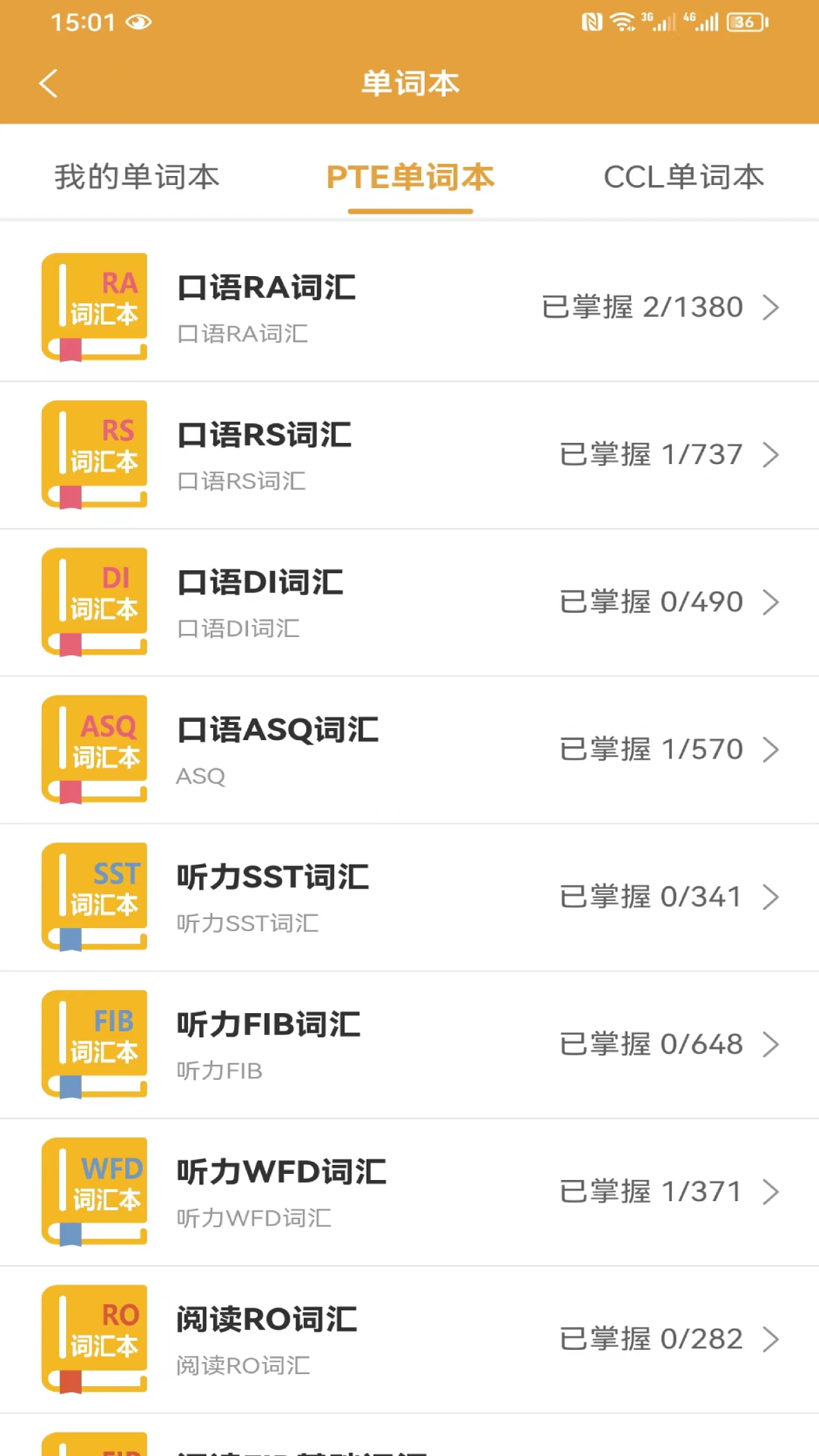Viewport: 819px width, 1456px height.
Task: Switch to the CCL单词本 tab
Action: click(684, 177)
